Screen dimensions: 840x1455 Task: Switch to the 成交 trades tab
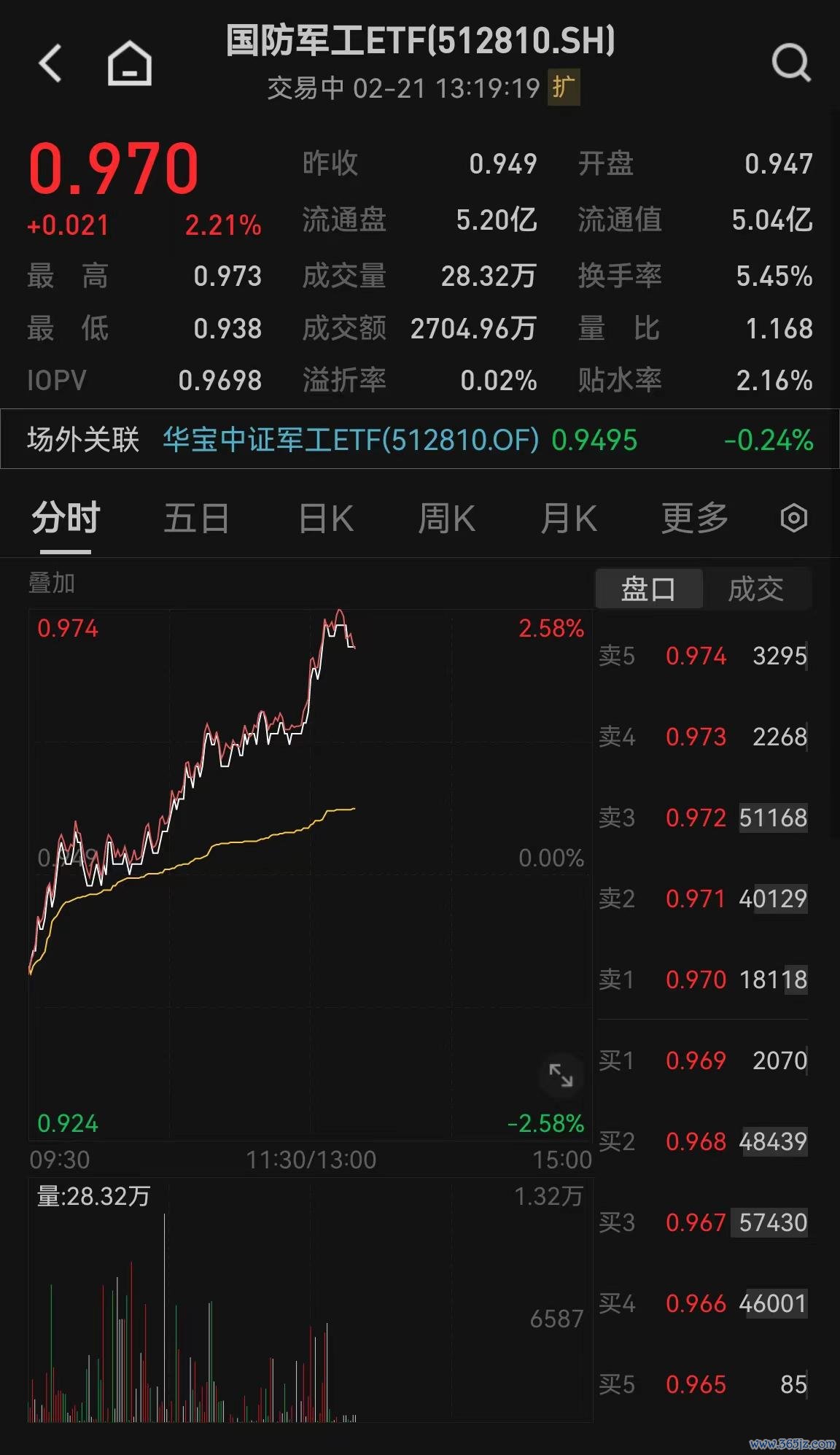pyautogui.click(x=756, y=589)
